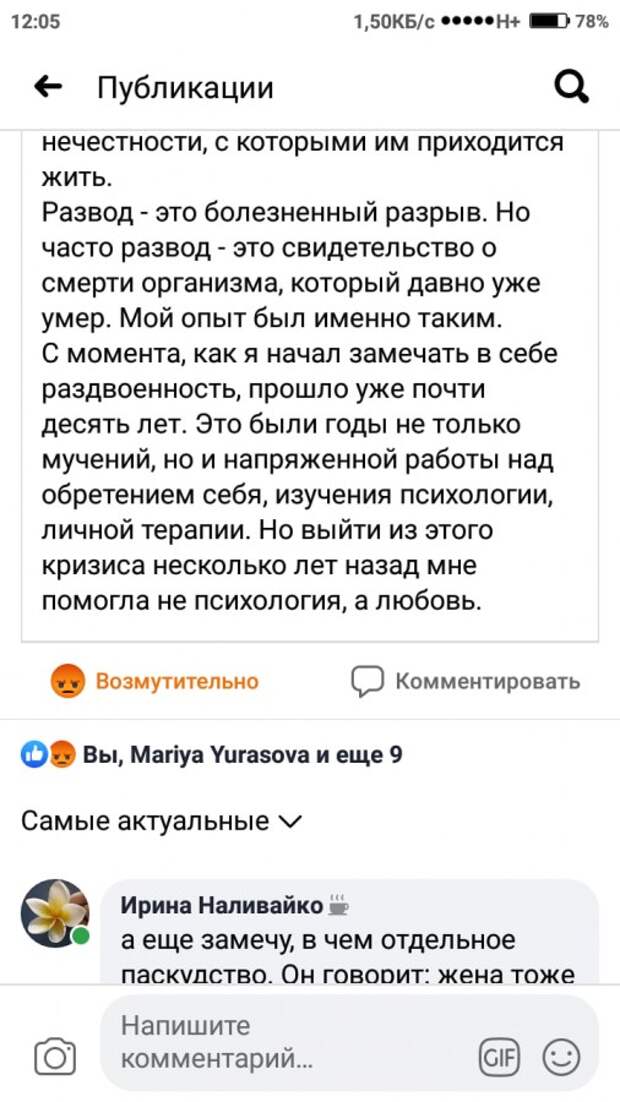This screenshot has width=620, height=1102.
Task: Open the emoji smiley picker
Action: [562, 1056]
